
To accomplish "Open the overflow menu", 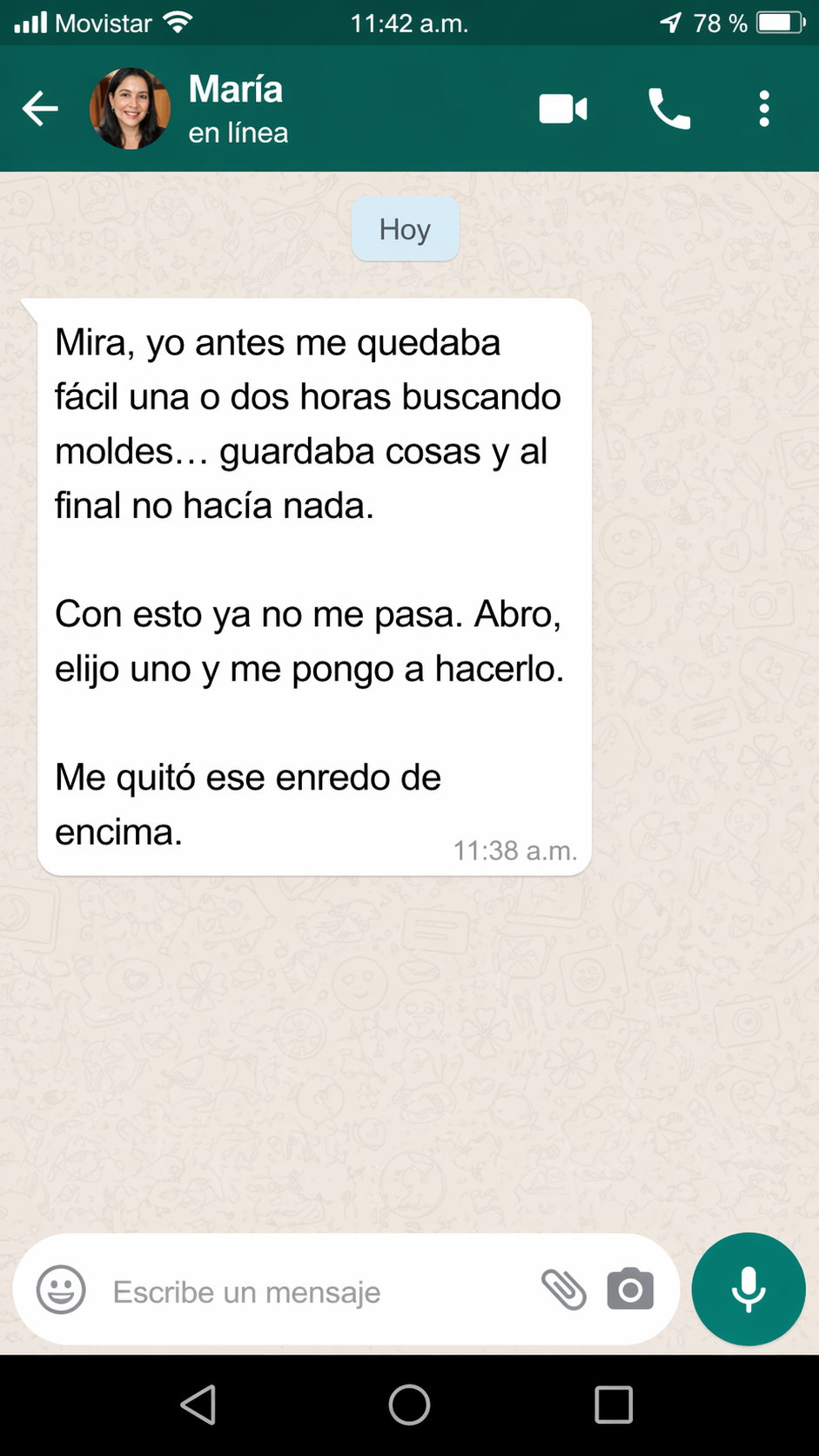I will point(763,110).
